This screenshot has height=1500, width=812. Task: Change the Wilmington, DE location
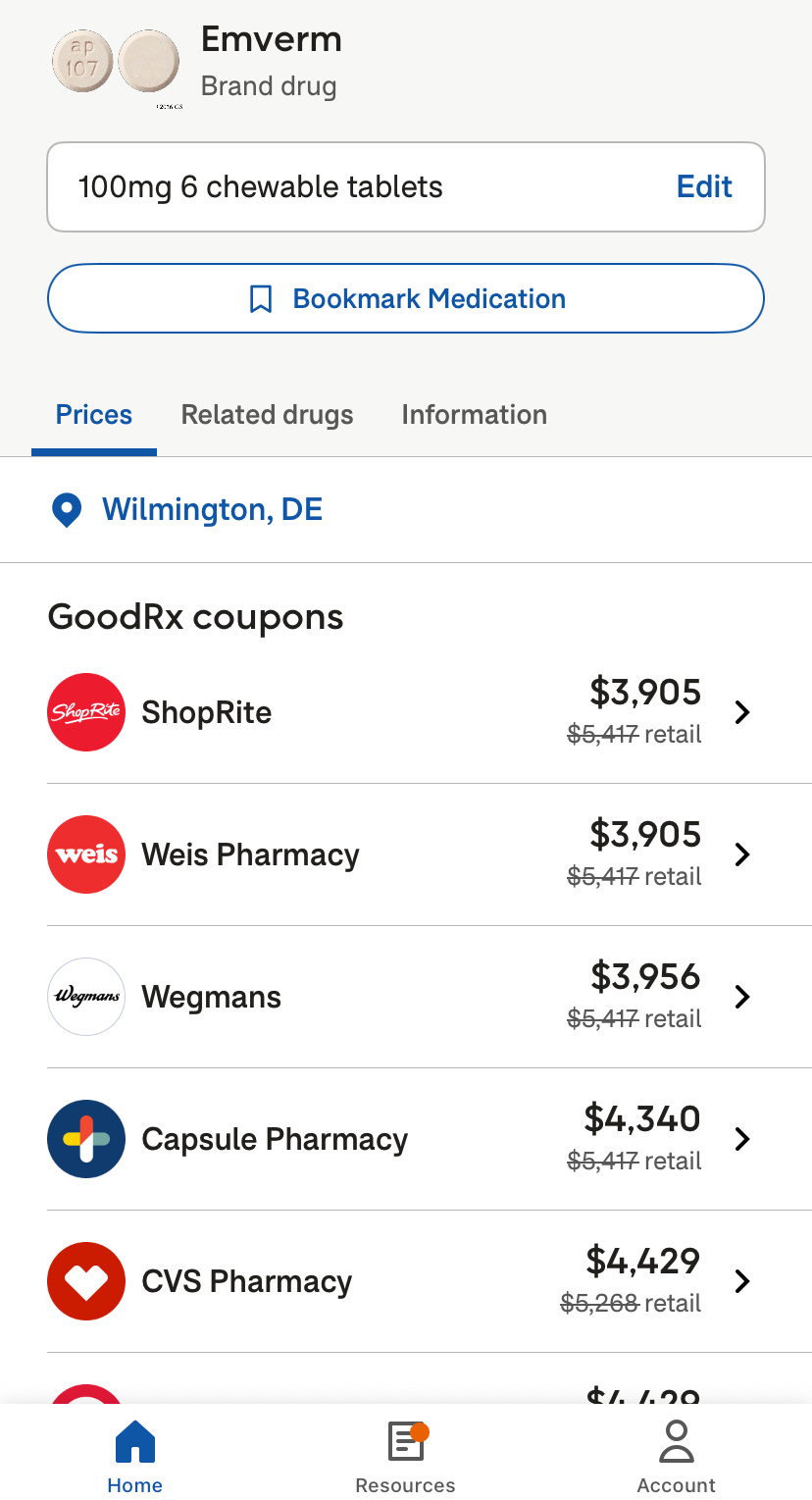[212, 510]
